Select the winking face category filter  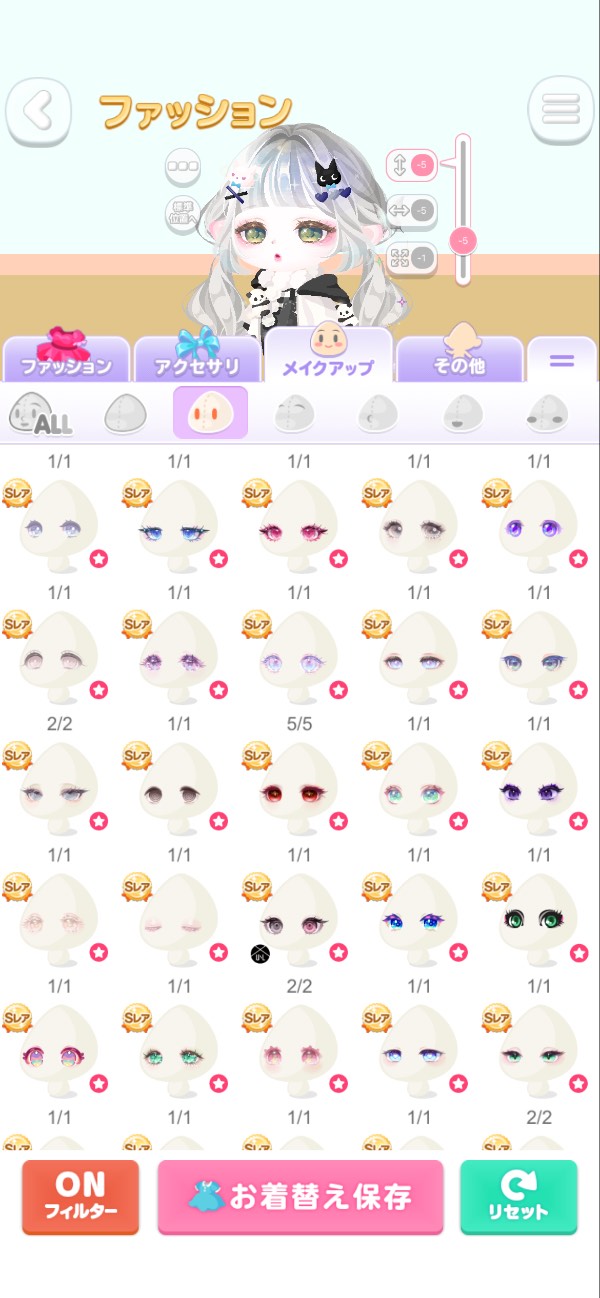[290, 413]
